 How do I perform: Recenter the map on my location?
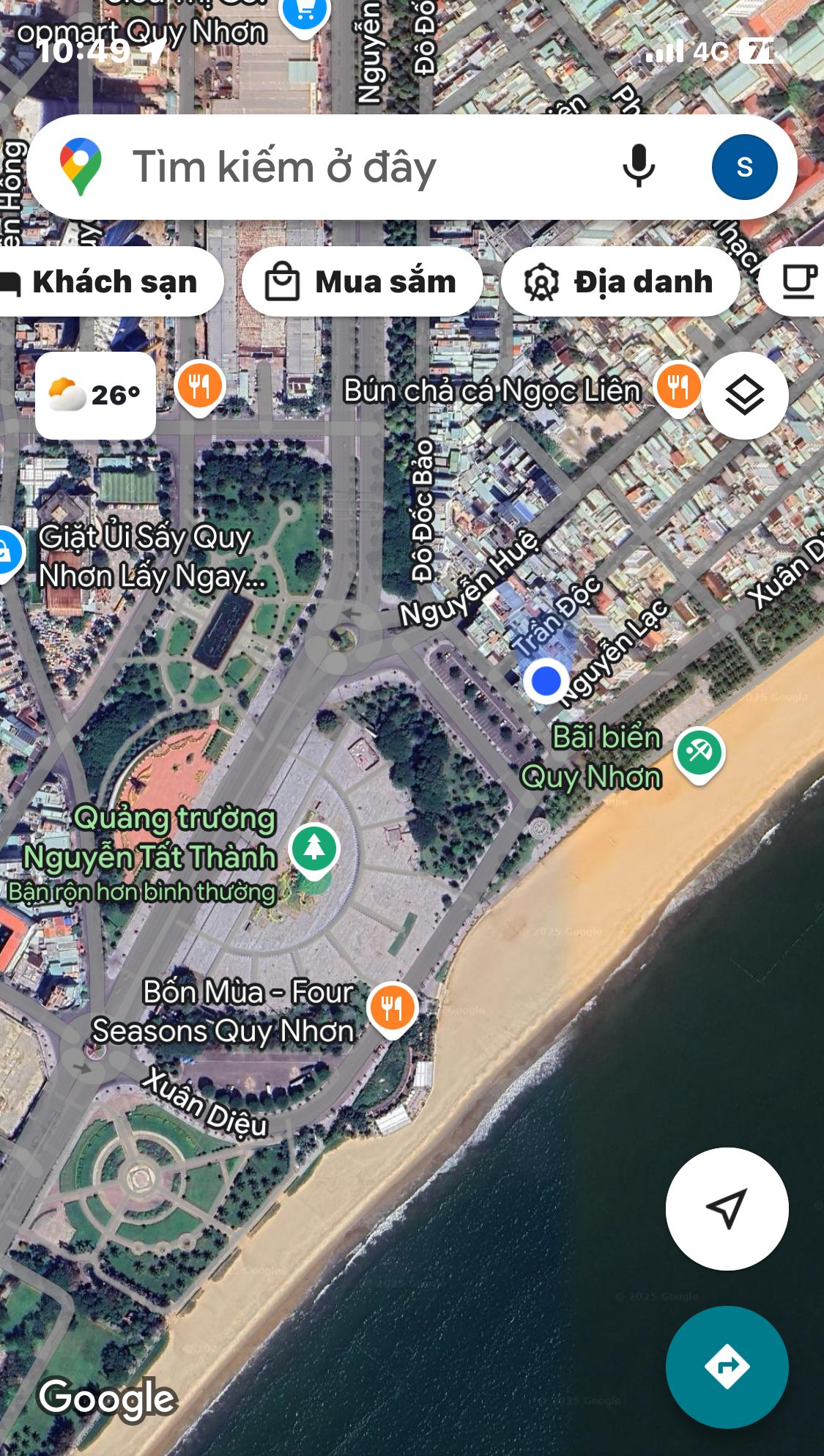(x=727, y=1209)
